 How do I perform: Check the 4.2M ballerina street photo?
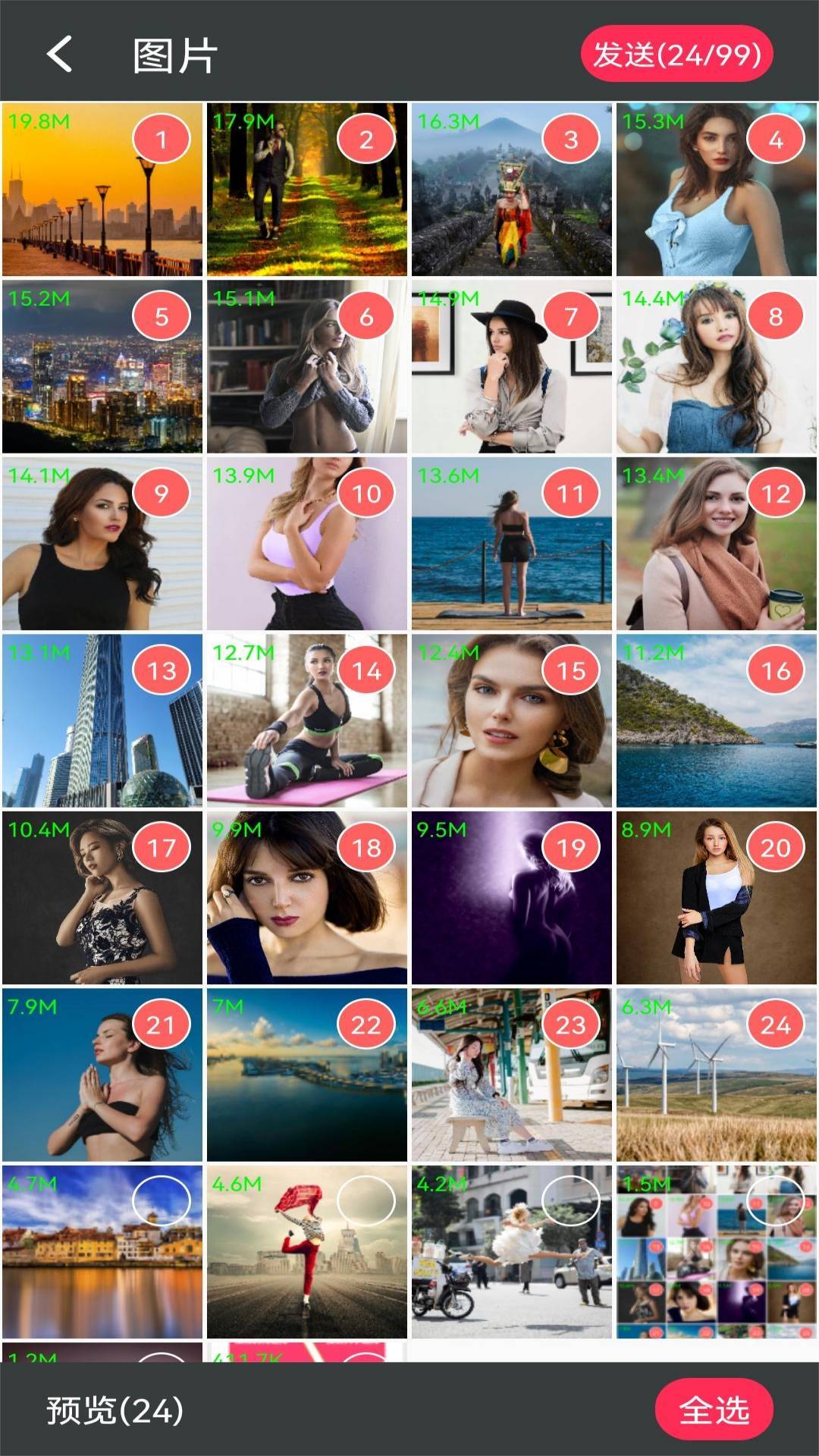point(570,1201)
